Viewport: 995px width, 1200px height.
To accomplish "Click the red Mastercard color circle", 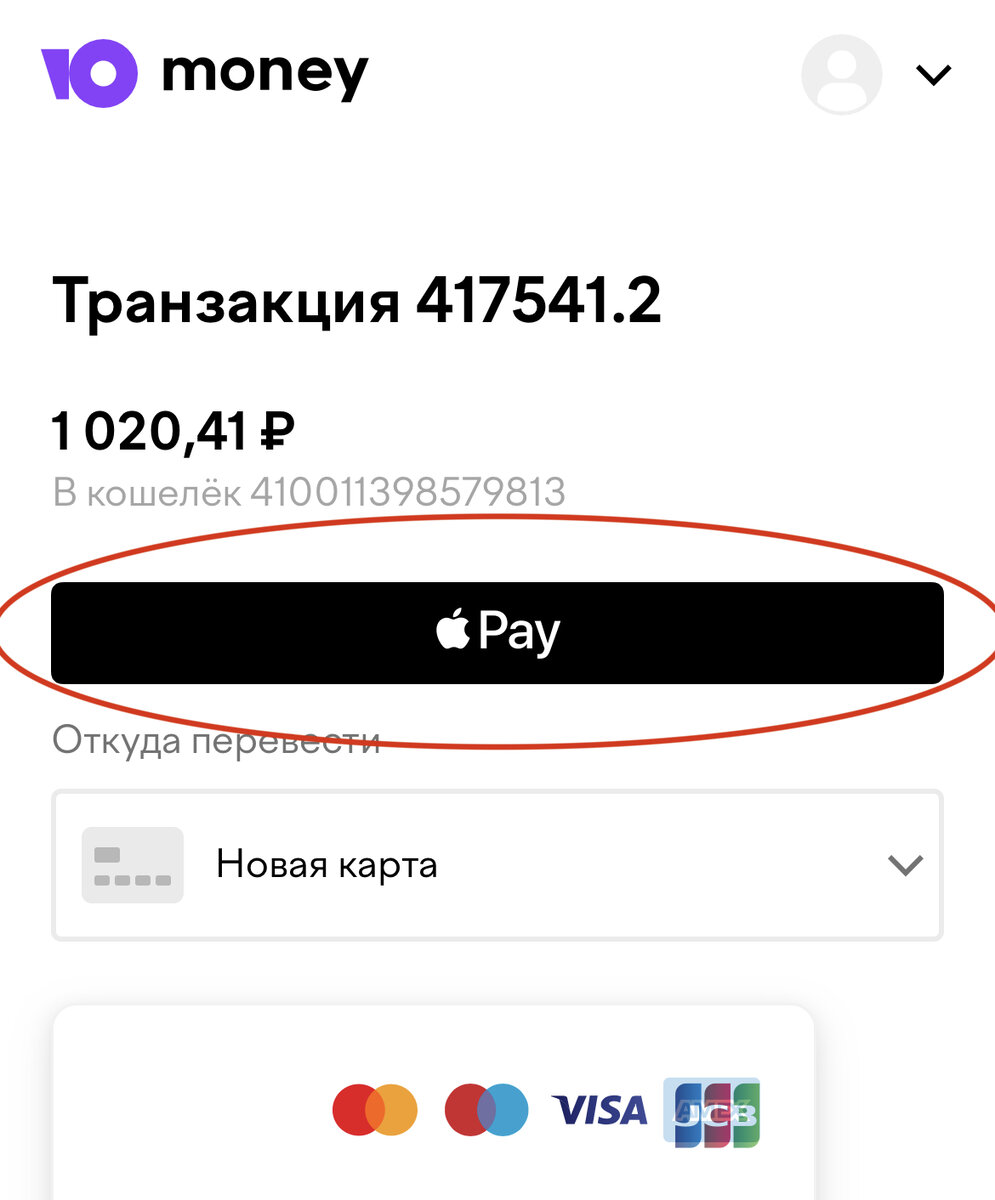I will (355, 1110).
